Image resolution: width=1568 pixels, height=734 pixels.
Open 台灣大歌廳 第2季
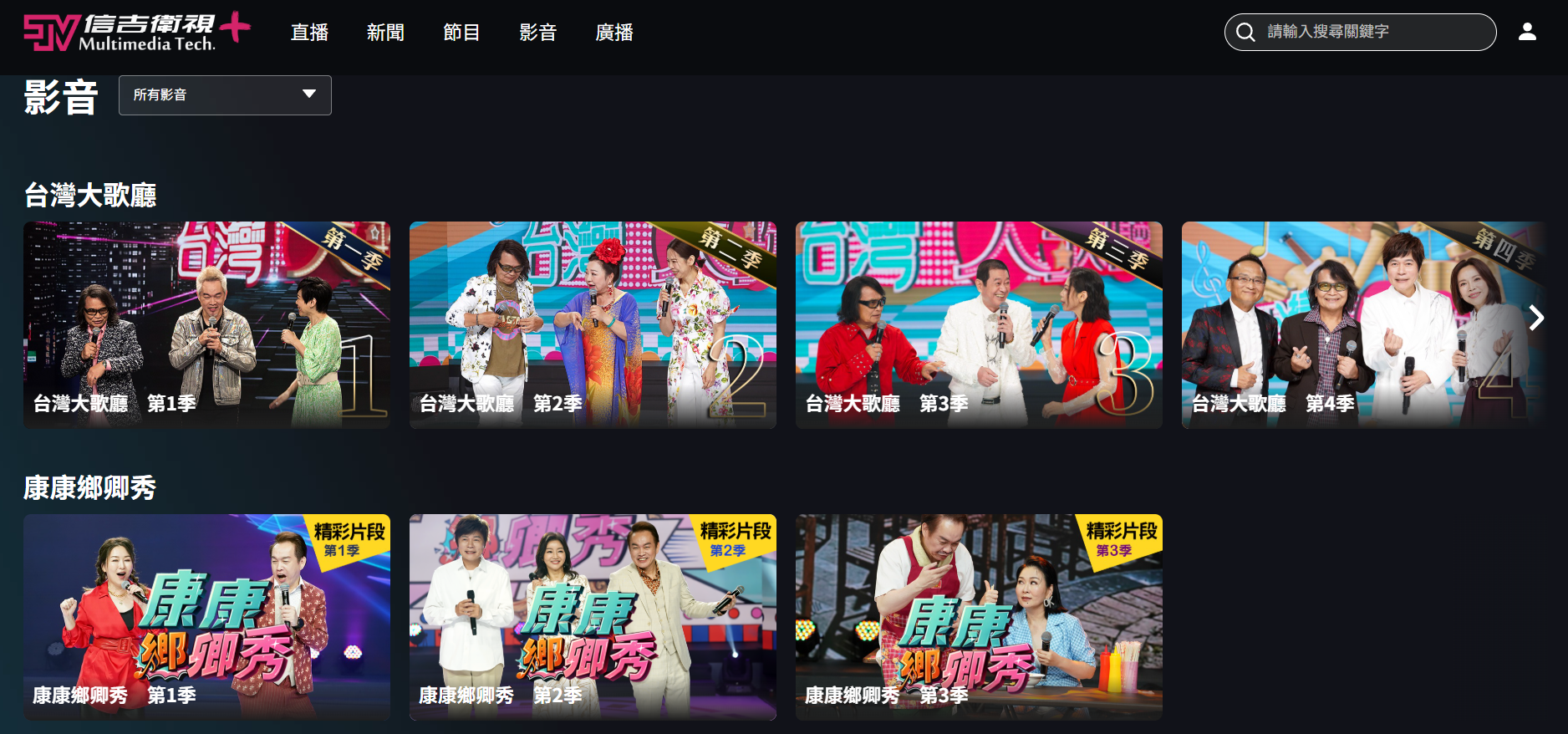coord(593,324)
